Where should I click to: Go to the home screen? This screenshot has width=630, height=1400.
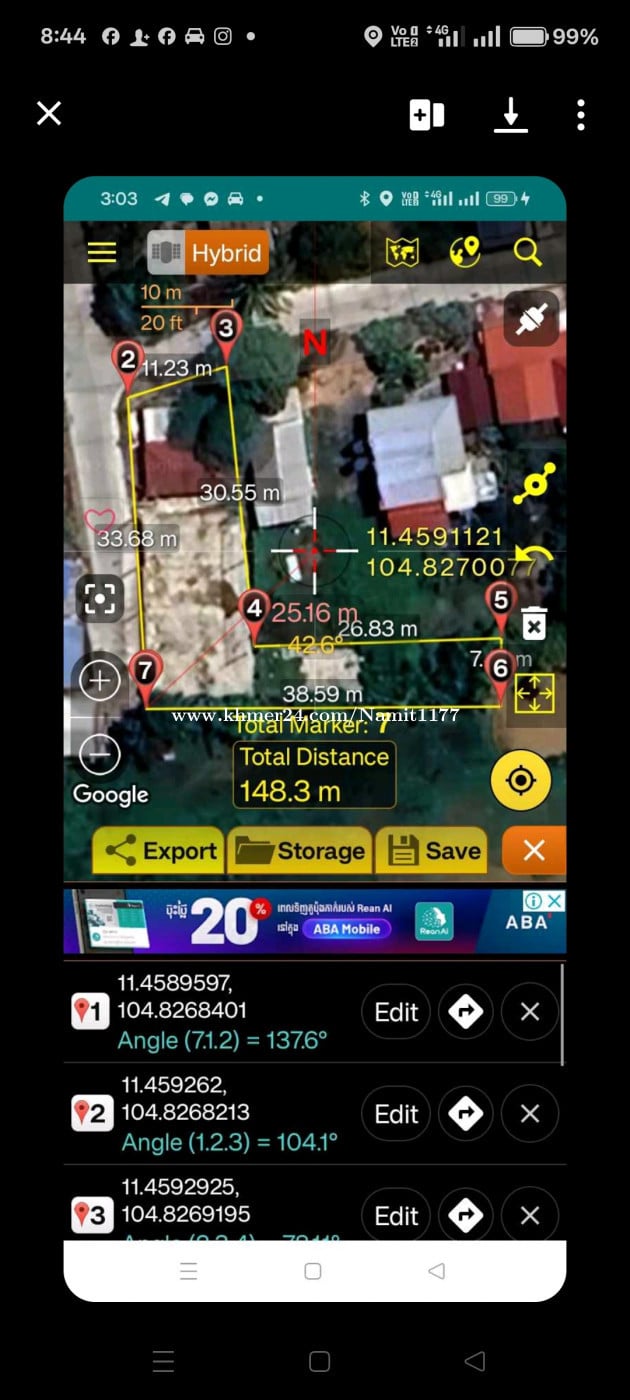pos(319,1361)
